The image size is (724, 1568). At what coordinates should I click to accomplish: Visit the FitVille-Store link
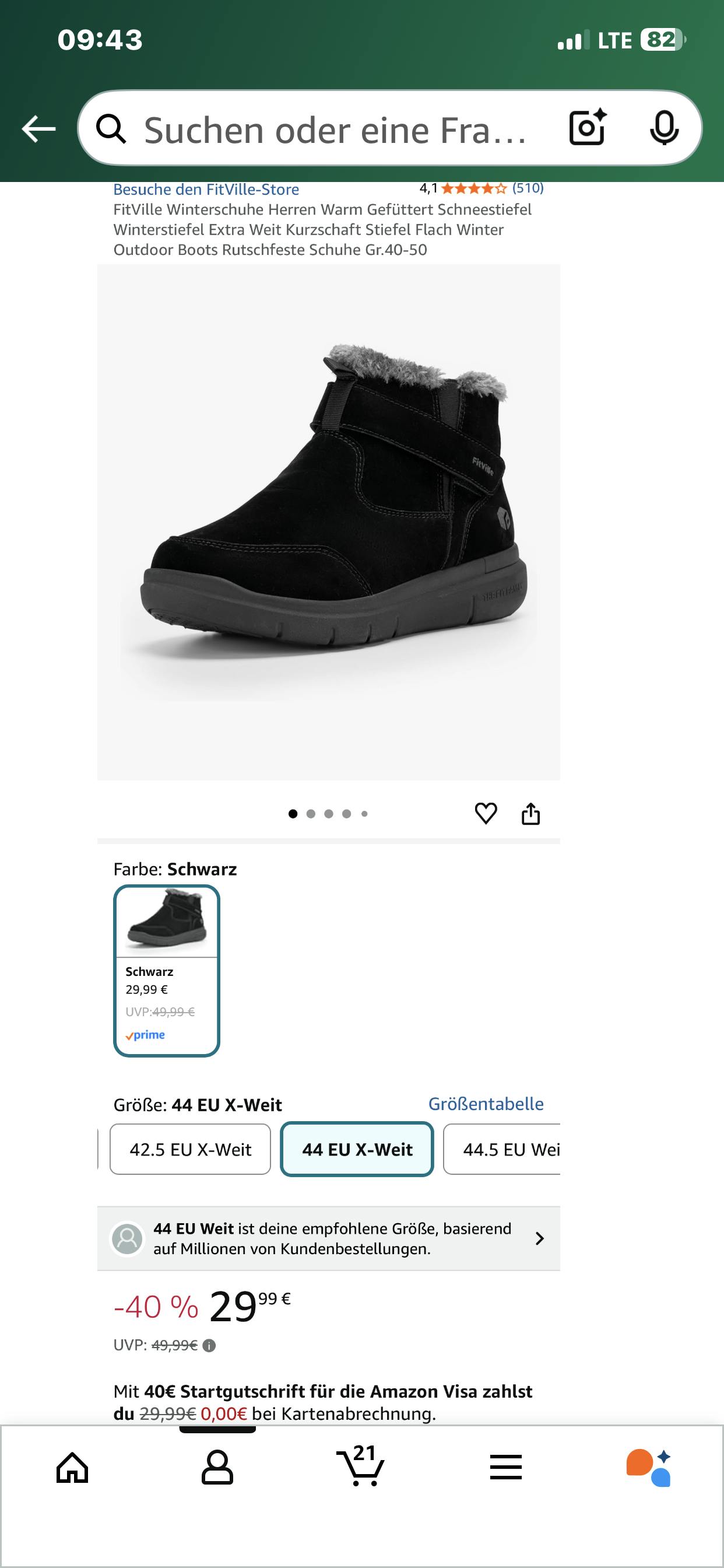click(x=206, y=190)
